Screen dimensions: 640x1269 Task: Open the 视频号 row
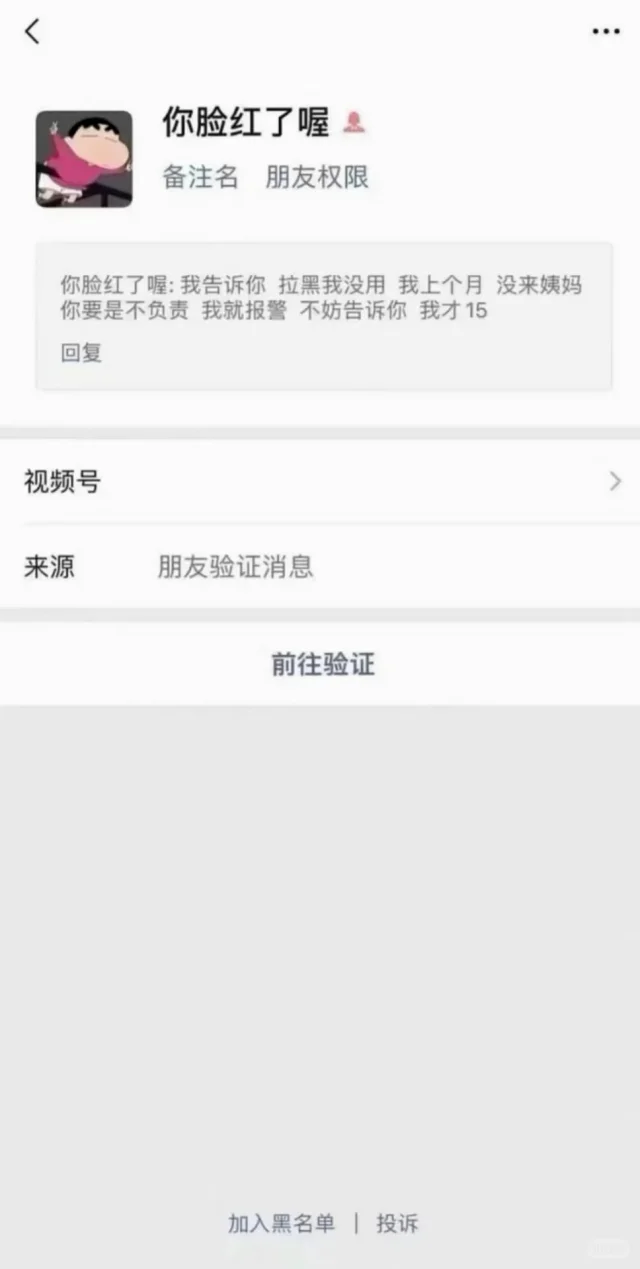[320, 482]
